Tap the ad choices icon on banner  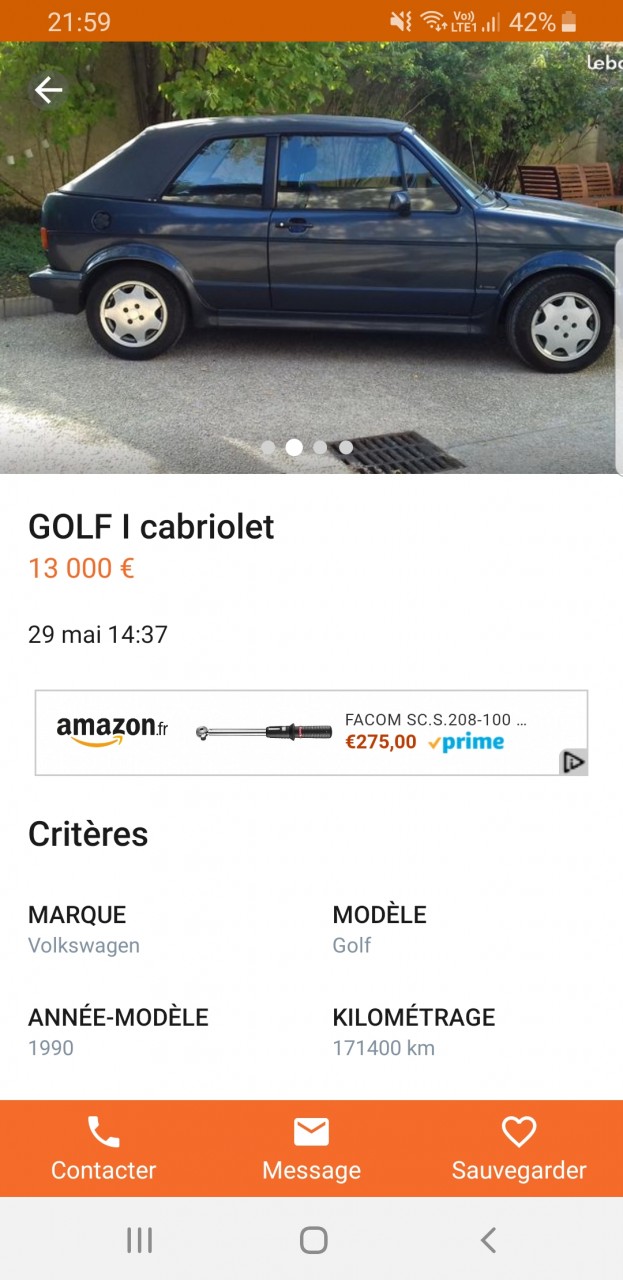[x=573, y=762]
